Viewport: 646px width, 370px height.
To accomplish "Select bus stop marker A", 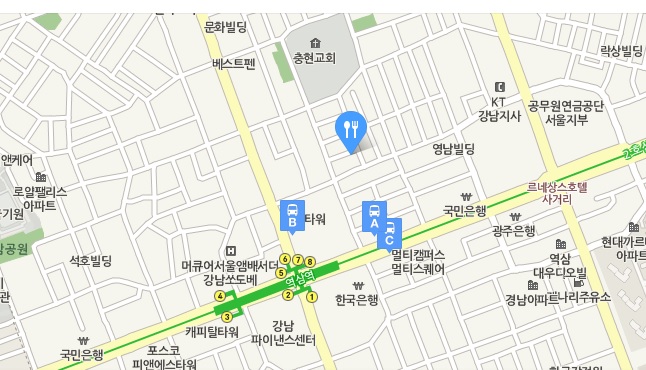I will pyautogui.click(x=374, y=218).
